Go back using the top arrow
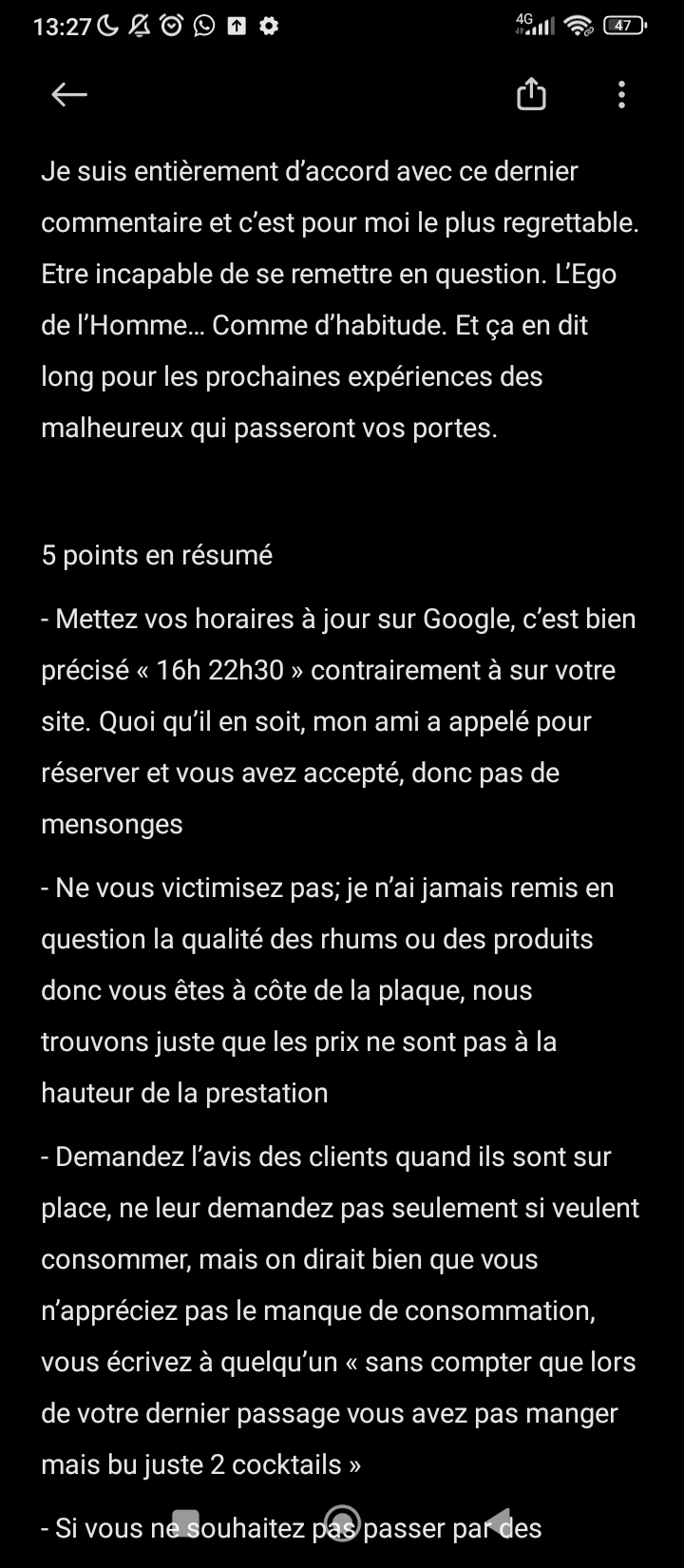Screen dimensions: 684x1568 click(x=69, y=94)
